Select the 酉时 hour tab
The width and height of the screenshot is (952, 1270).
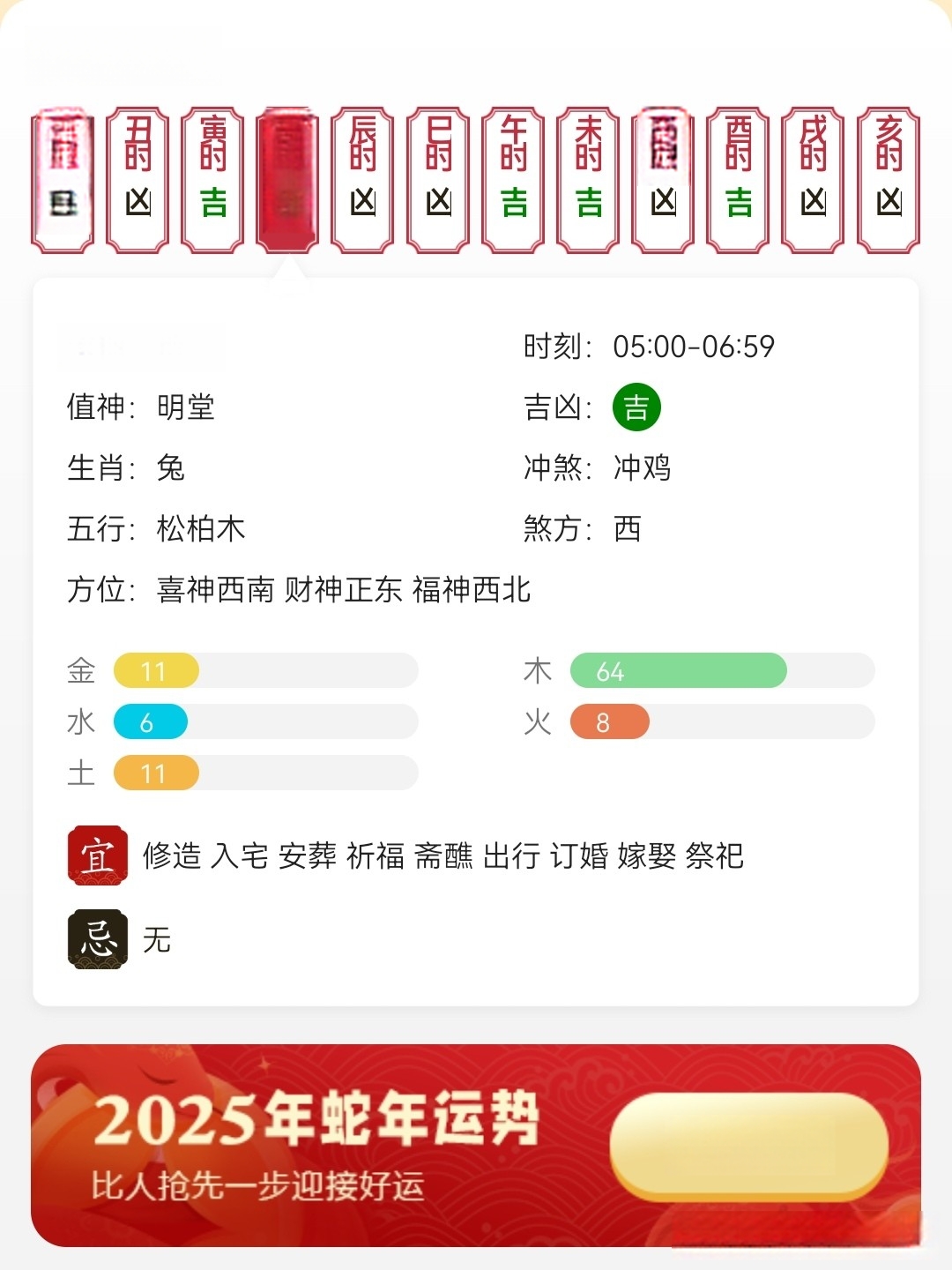point(739,180)
